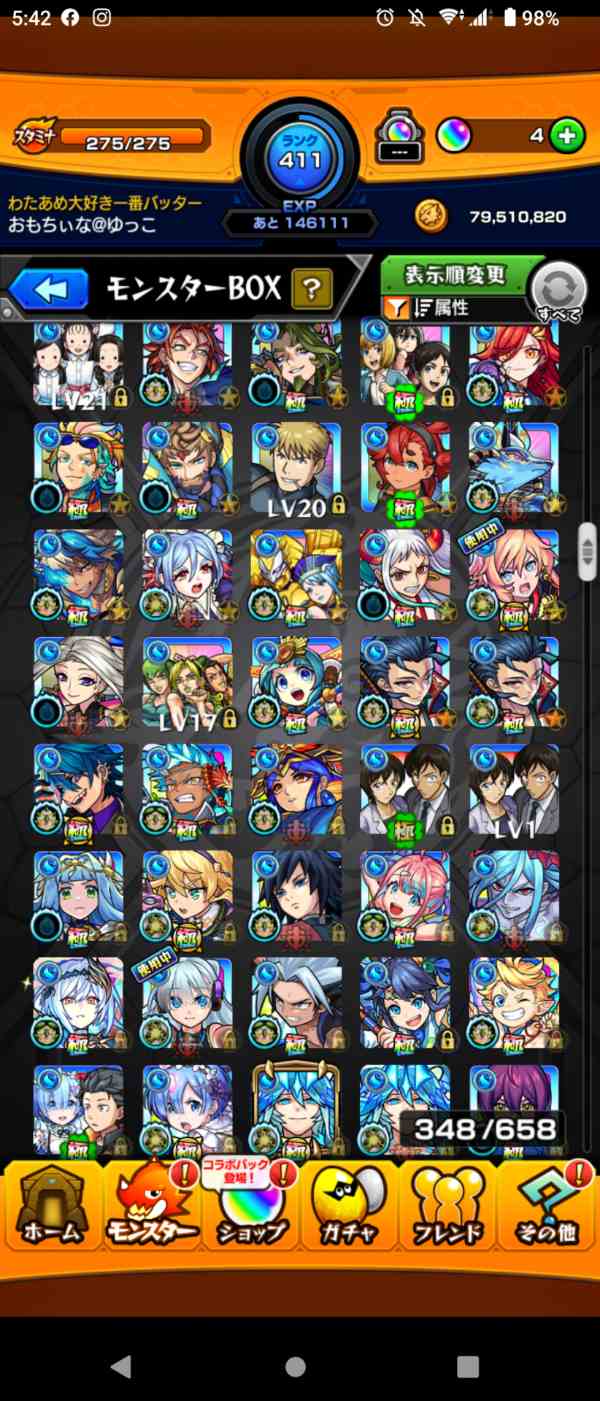The width and height of the screenshot is (600, 1401).
Task: Select the LV21 group monster tile
Action: pyautogui.click(x=78, y=365)
